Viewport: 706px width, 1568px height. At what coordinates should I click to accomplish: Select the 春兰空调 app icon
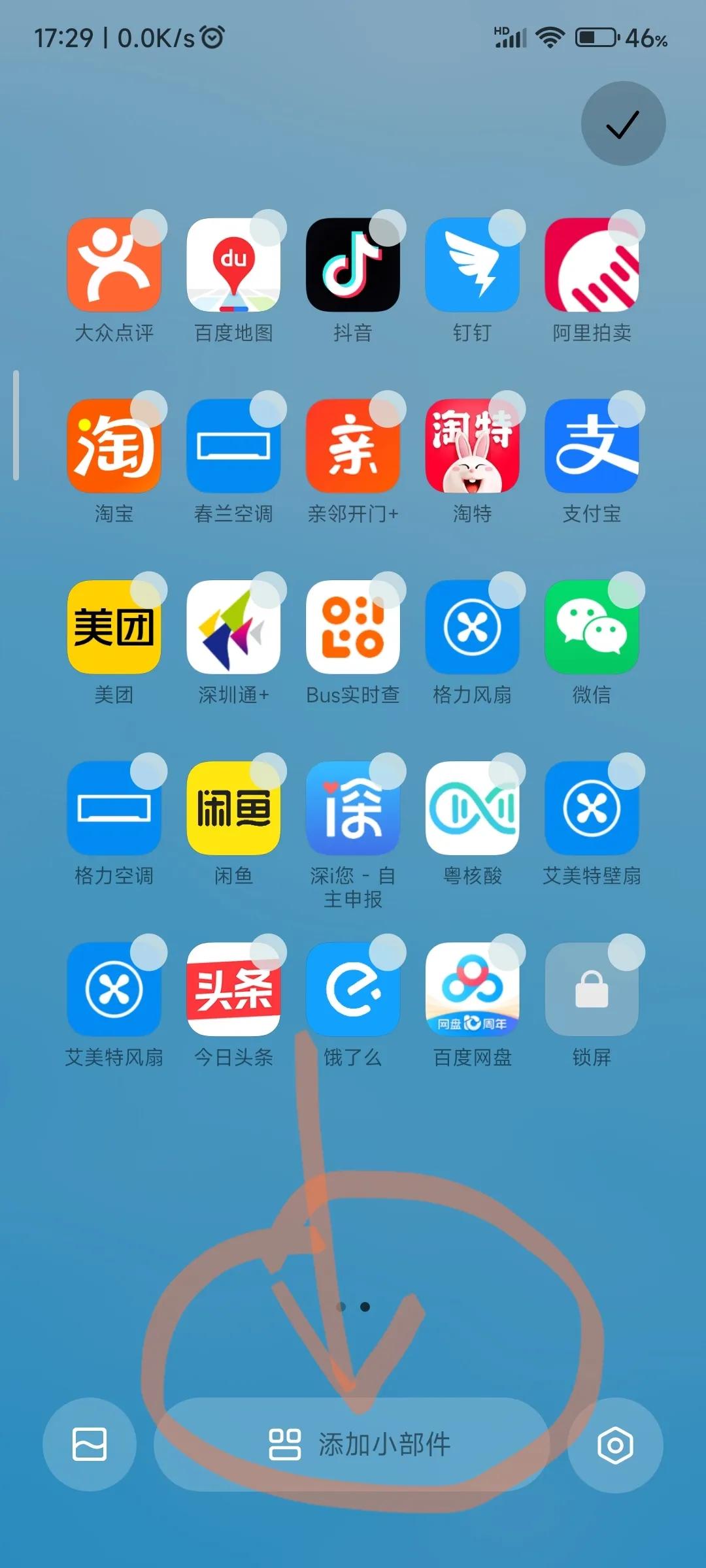click(x=233, y=446)
